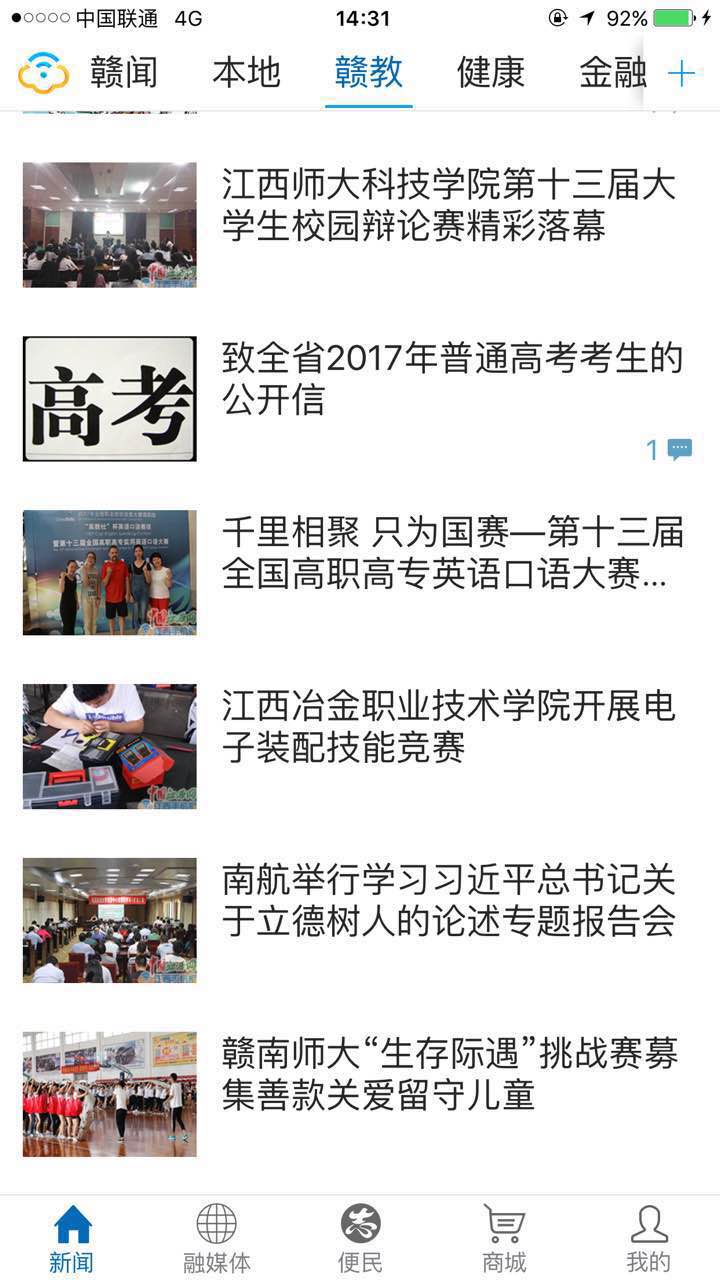Screen dimensions: 720x1280
Task: Tap the plus icon to add channels
Action: [x=681, y=73]
